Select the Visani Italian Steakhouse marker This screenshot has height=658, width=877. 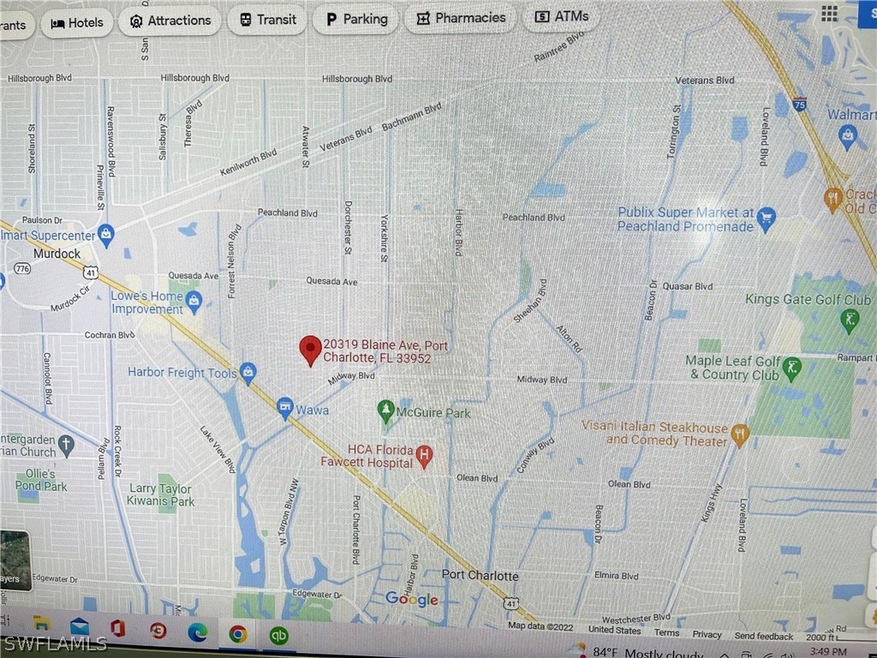pos(740,433)
